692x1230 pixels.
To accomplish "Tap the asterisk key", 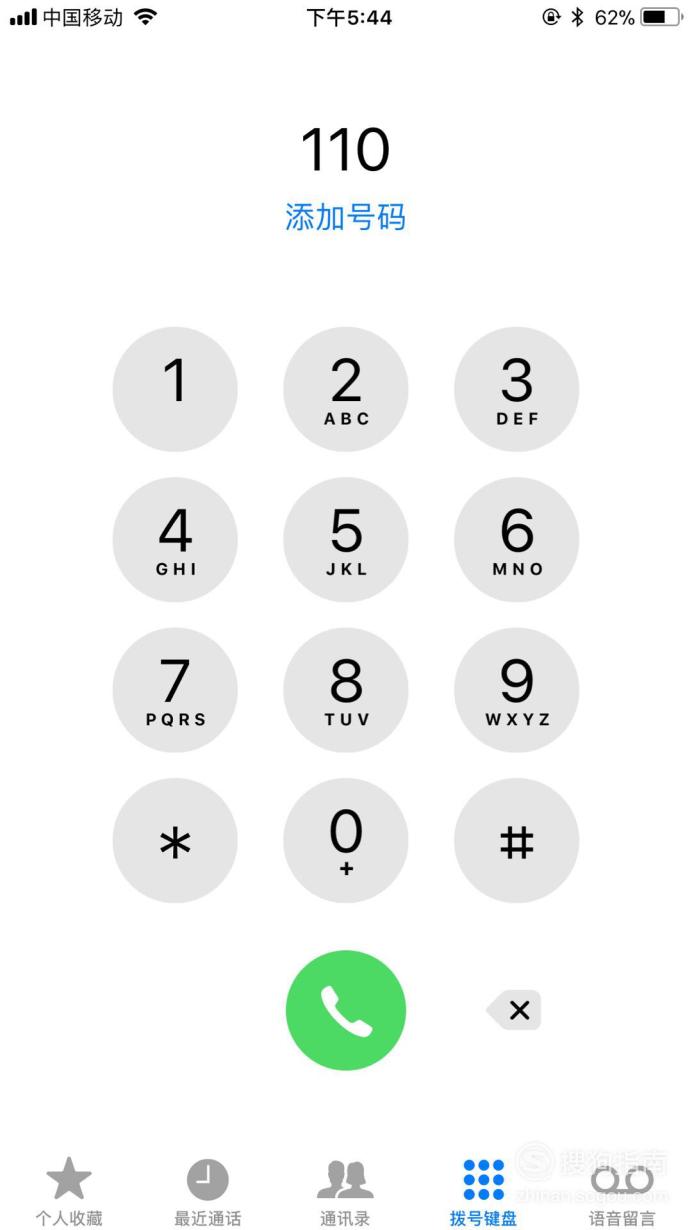I will (x=175, y=841).
